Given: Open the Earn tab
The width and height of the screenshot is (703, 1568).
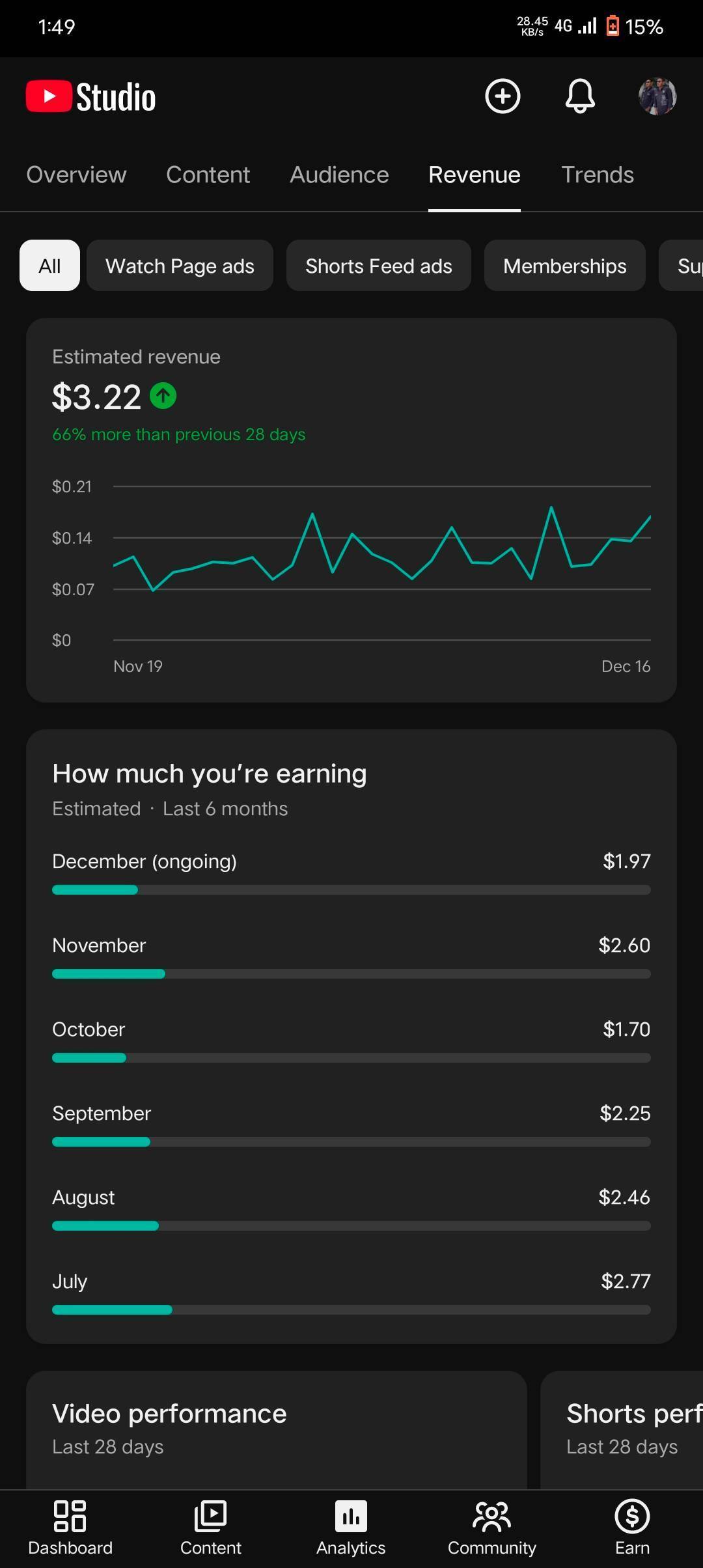Looking at the screenshot, I should click(x=632, y=1528).
